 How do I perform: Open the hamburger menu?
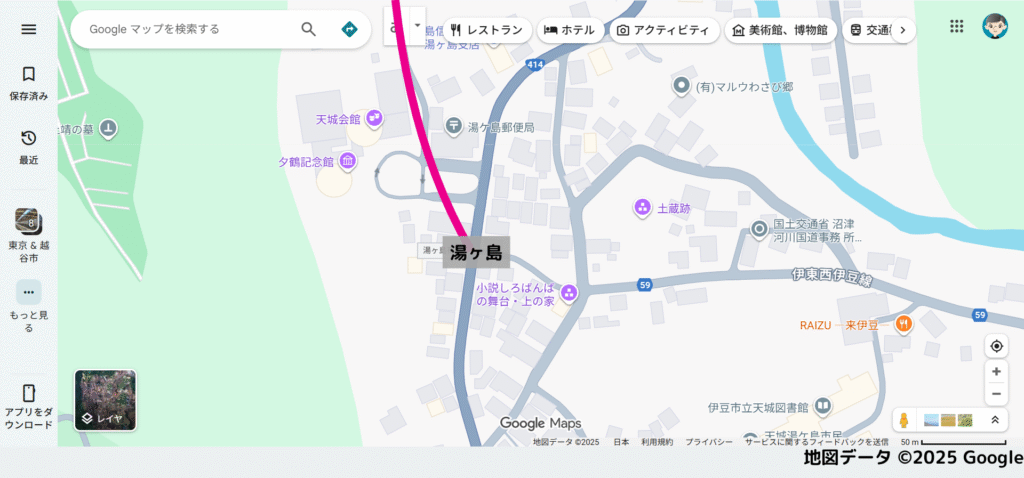point(28,29)
